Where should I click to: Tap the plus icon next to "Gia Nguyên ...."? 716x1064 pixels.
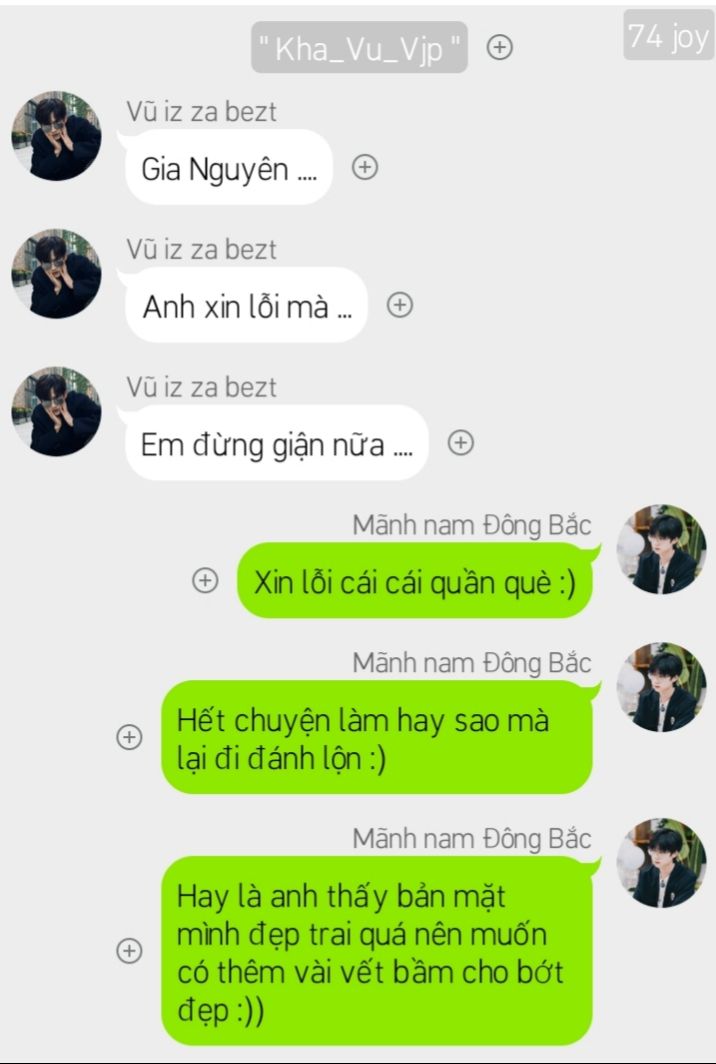point(366,168)
